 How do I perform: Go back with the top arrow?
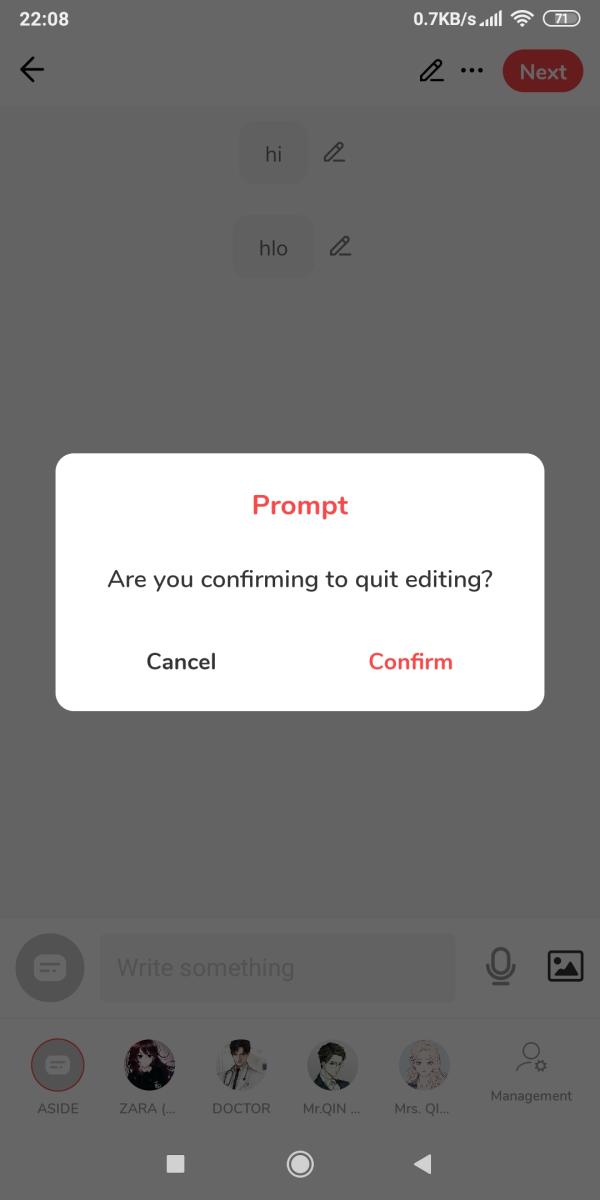[32, 70]
